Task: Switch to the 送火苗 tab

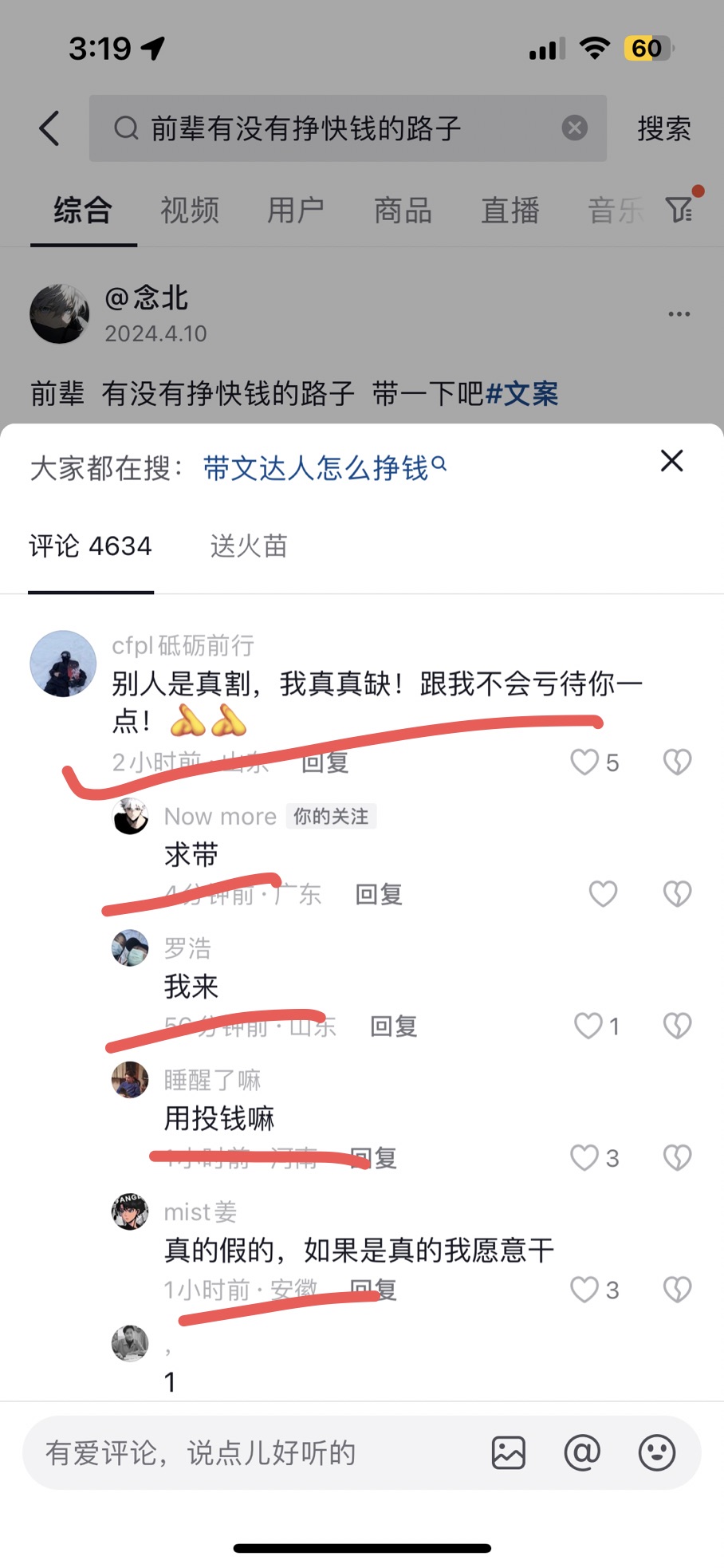Action: point(248,546)
